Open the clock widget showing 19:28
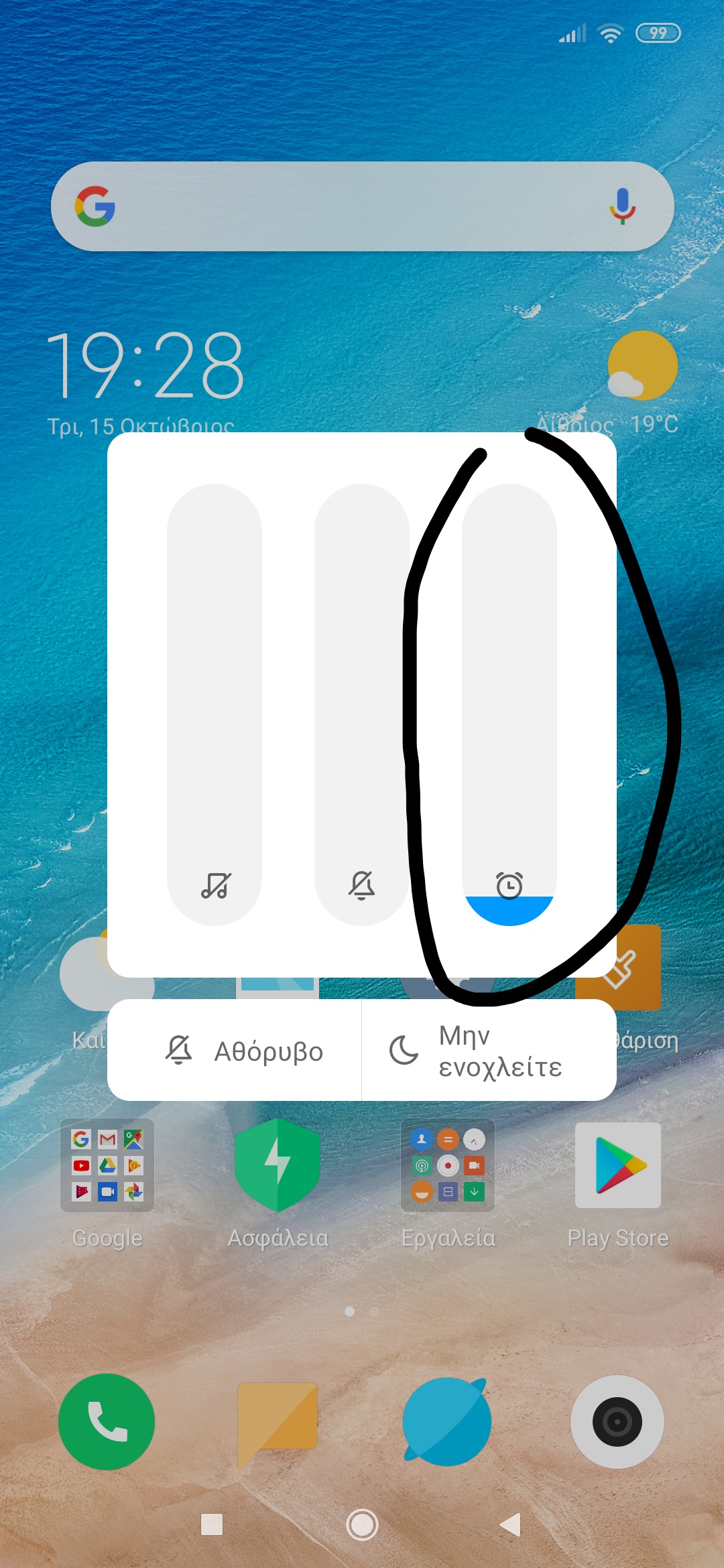Screen dimensions: 724x1568 point(145,365)
